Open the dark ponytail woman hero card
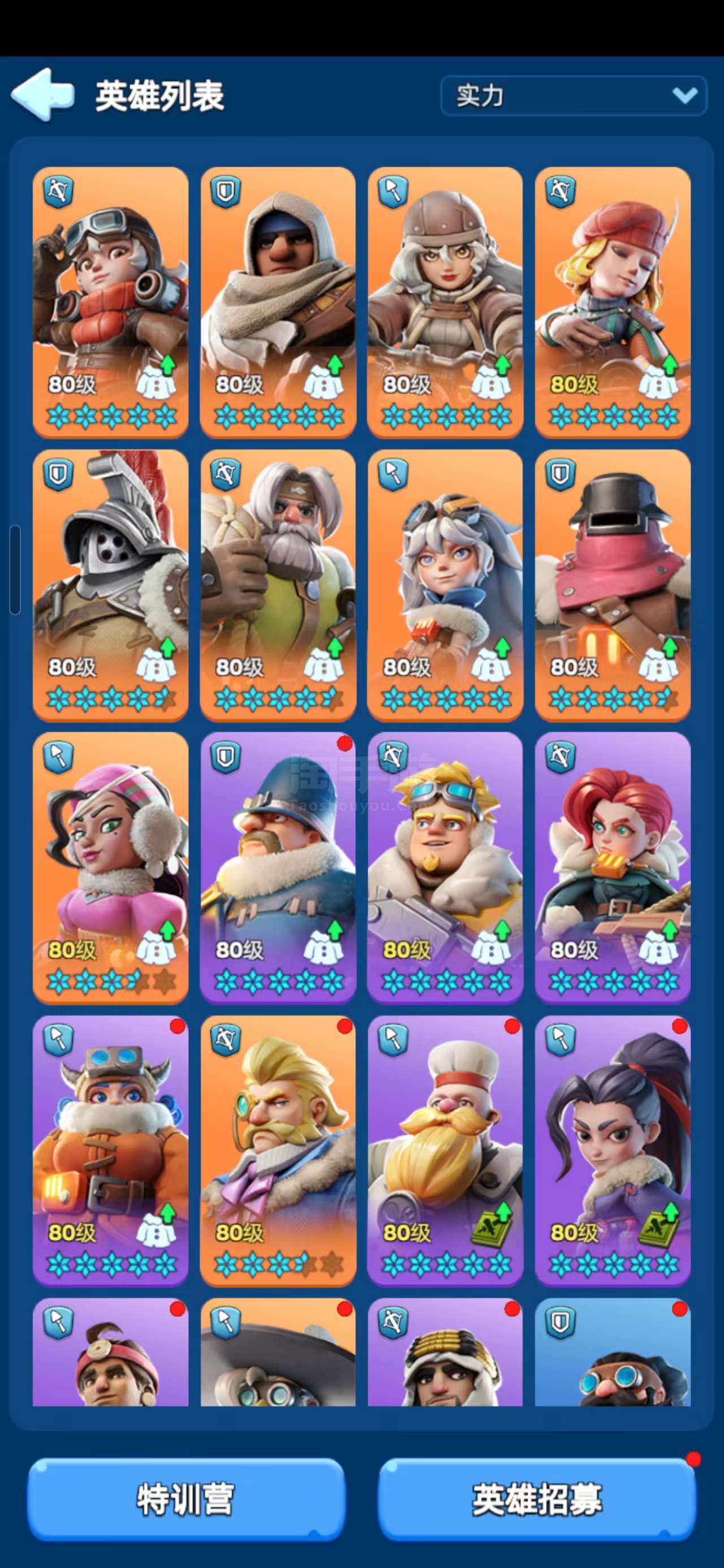This screenshot has width=724, height=1568. point(613,1151)
